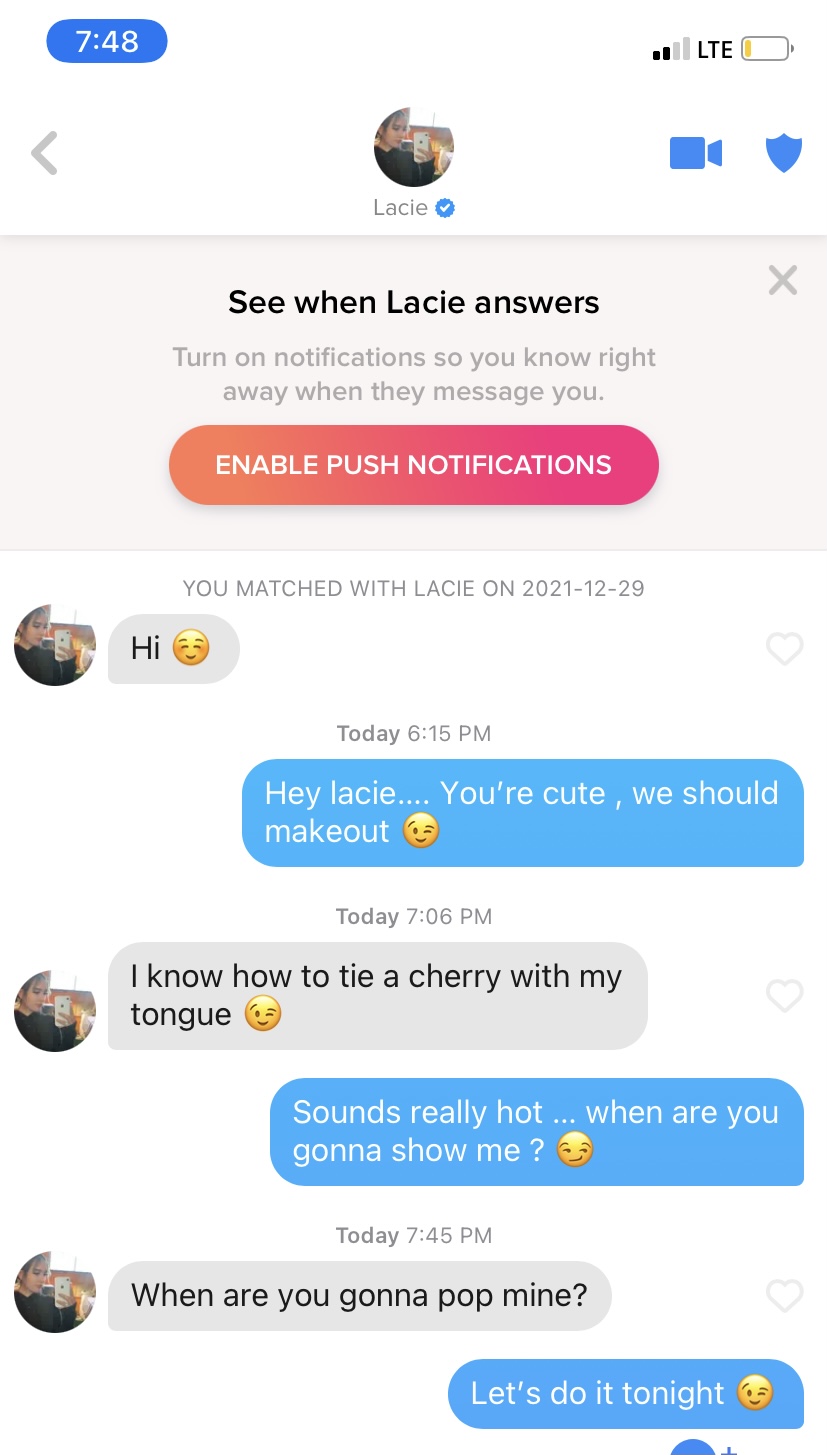Start a video call with Lacie
Image resolution: width=827 pixels, height=1455 pixels.
(695, 153)
